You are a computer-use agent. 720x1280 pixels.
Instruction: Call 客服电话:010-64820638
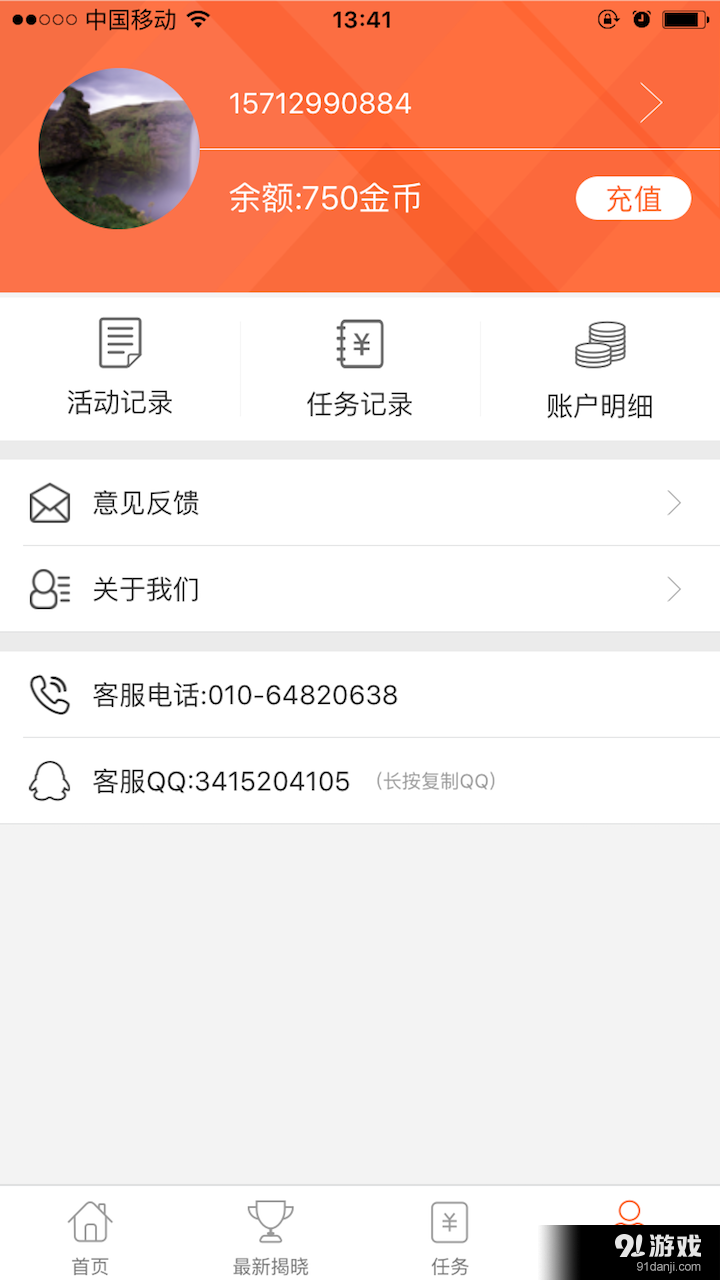pyautogui.click(x=243, y=694)
